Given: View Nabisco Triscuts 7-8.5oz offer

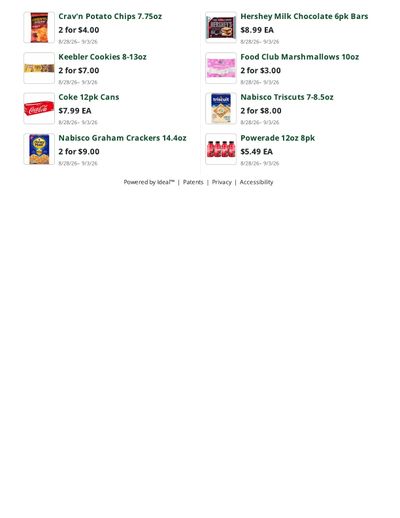Looking at the screenshot, I should pyautogui.click(x=287, y=97).
